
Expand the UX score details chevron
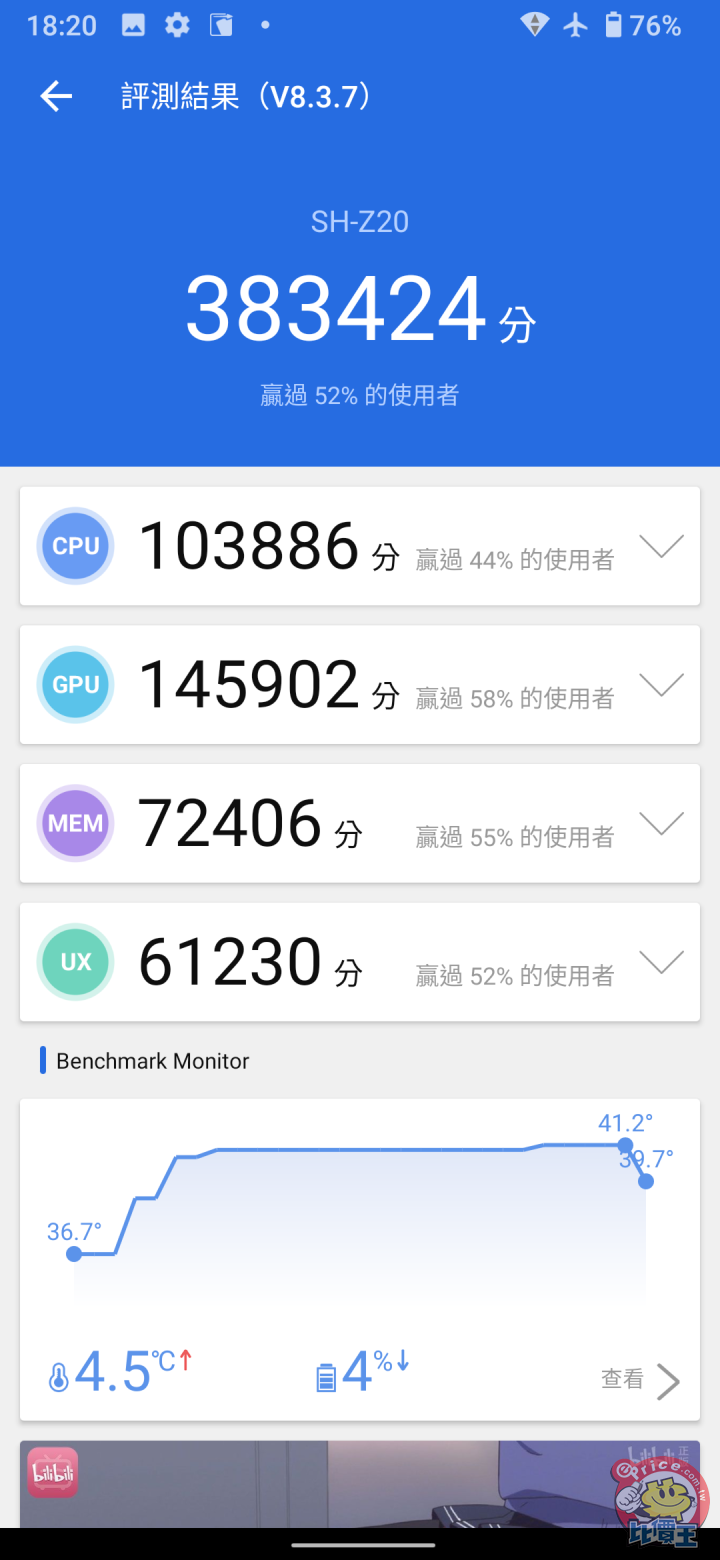click(662, 961)
